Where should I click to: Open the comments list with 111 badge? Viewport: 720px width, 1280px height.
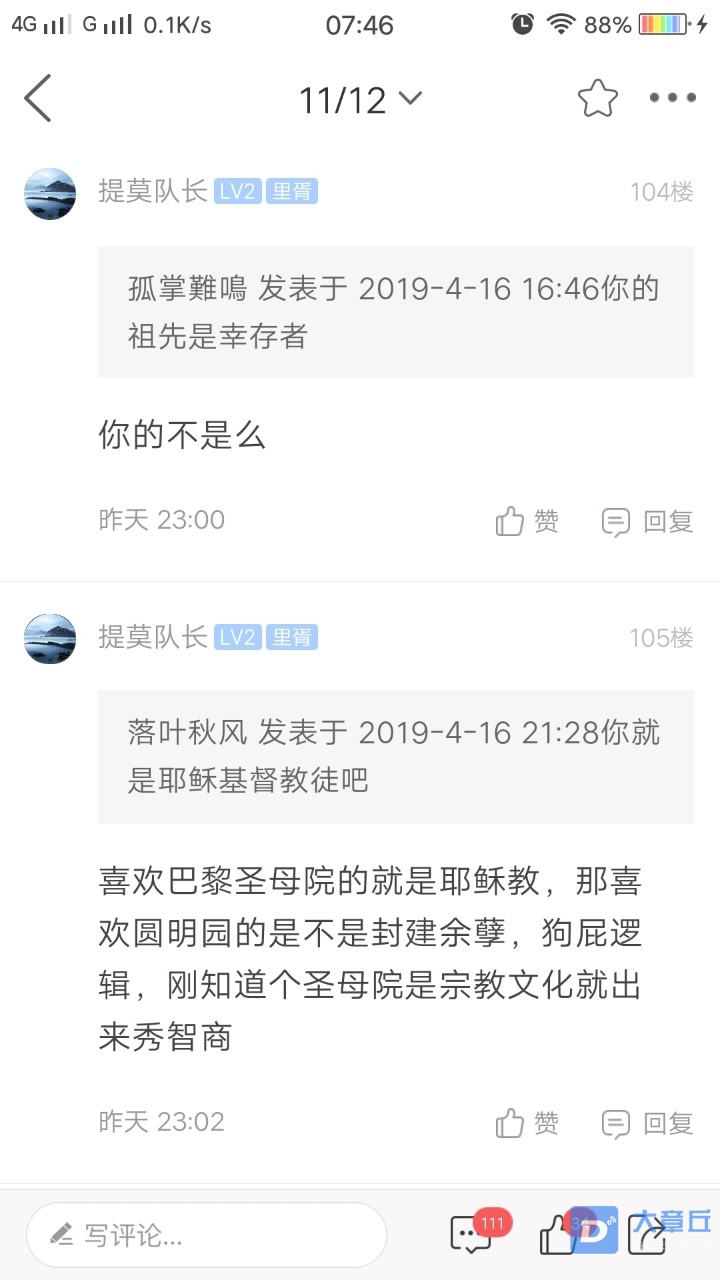[x=472, y=1234]
